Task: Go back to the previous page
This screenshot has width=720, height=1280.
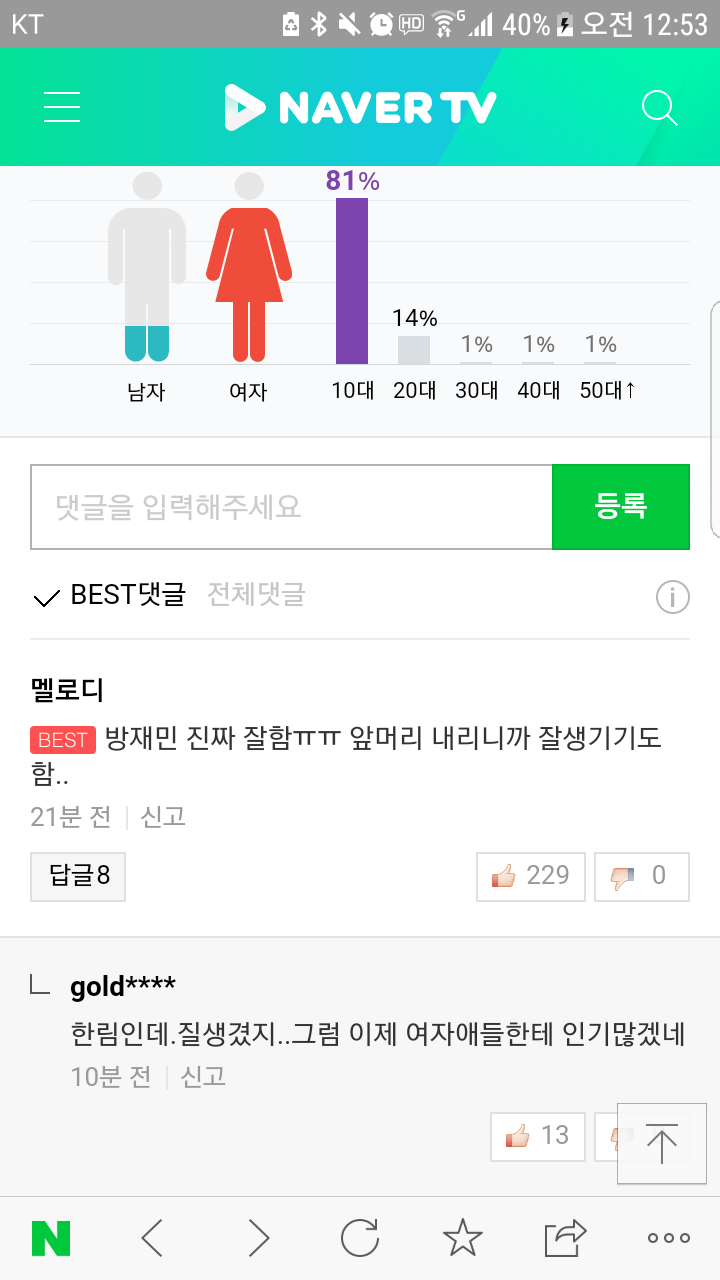Action: click(152, 1239)
